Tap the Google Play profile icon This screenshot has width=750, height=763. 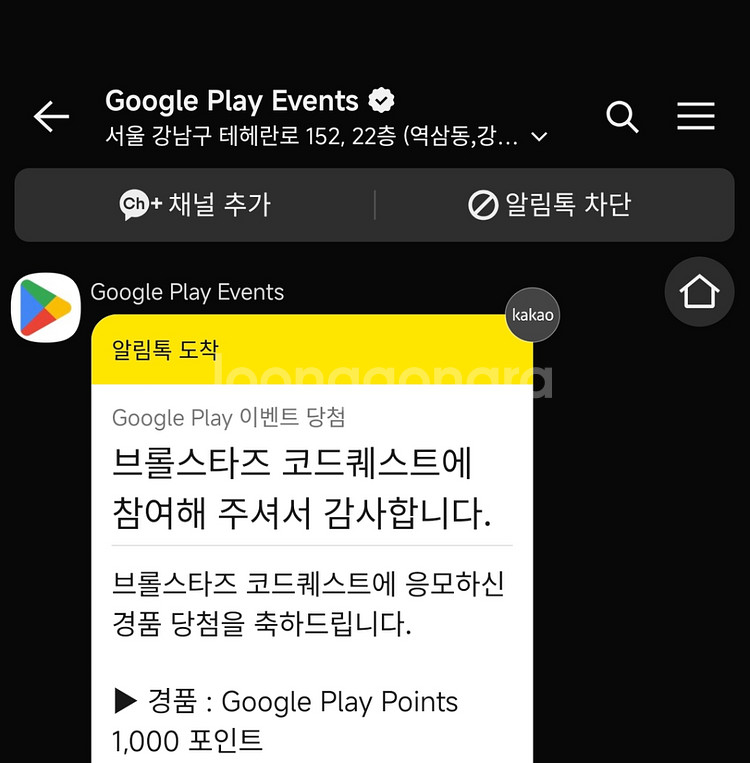[x=45, y=307]
